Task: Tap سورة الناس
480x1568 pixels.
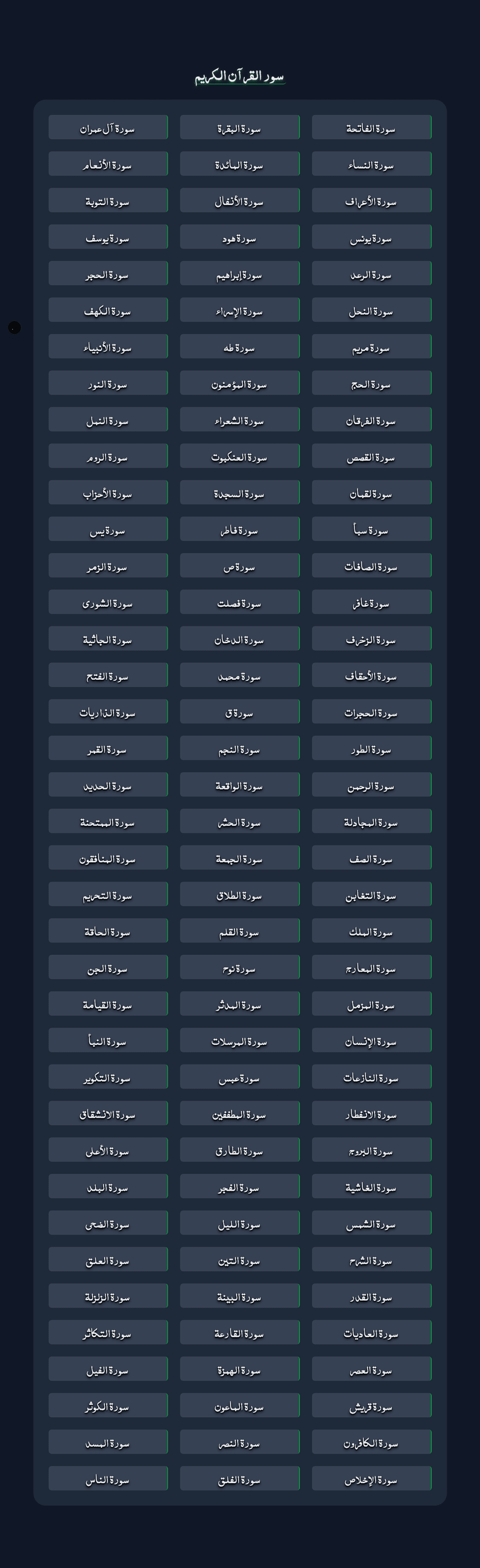Action: 108,1479
